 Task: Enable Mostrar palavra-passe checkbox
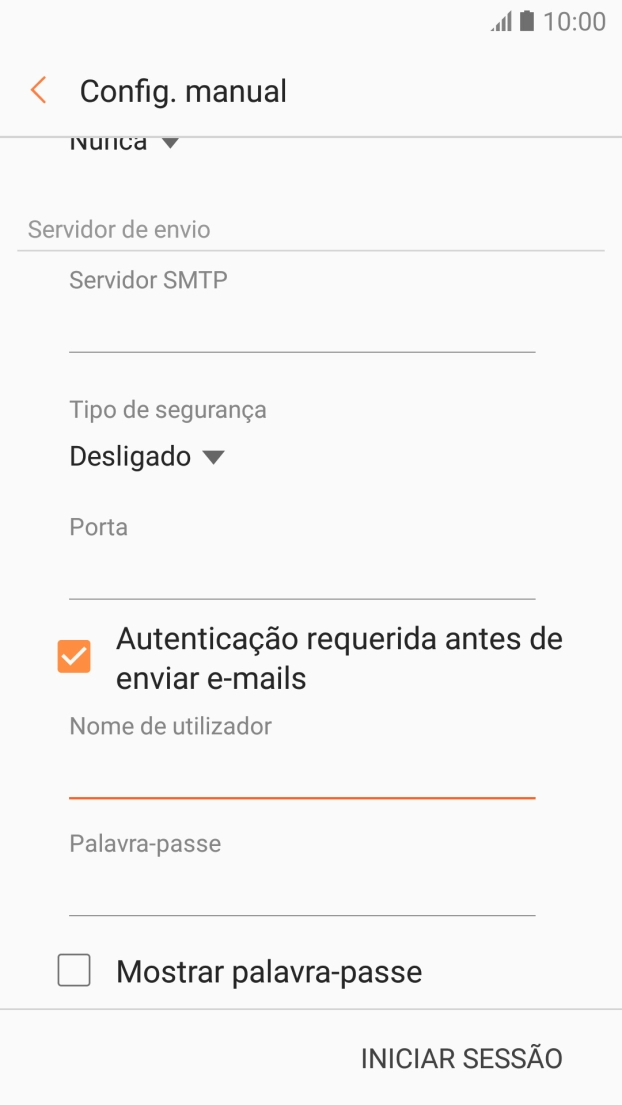pyautogui.click(x=74, y=970)
